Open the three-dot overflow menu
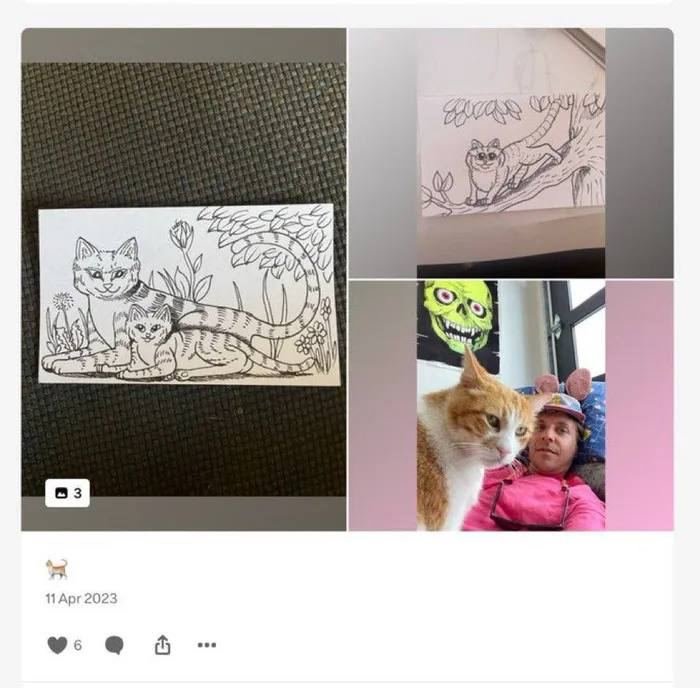Image resolution: width=700 pixels, height=688 pixels. point(207,645)
